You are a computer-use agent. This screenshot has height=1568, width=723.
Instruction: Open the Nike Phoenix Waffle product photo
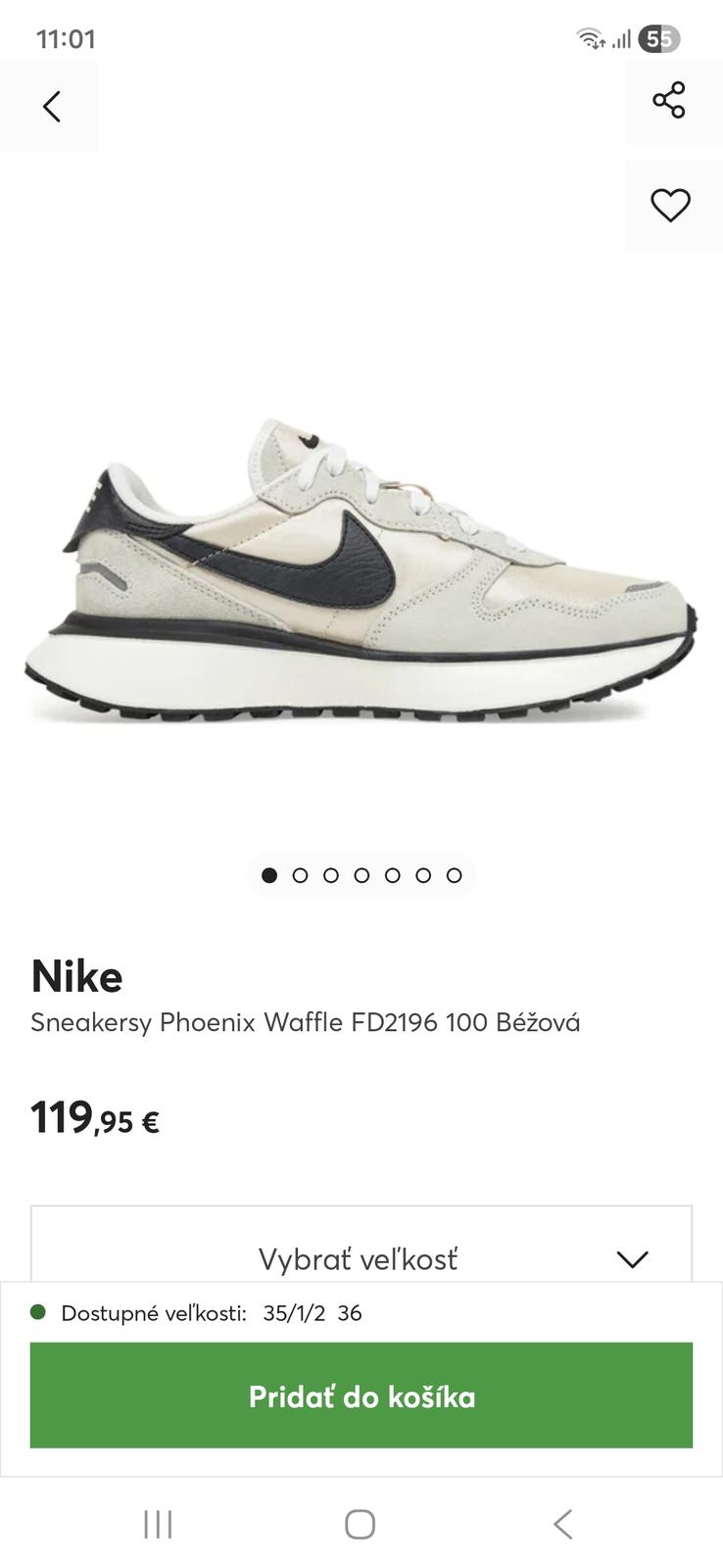(x=361, y=568)
